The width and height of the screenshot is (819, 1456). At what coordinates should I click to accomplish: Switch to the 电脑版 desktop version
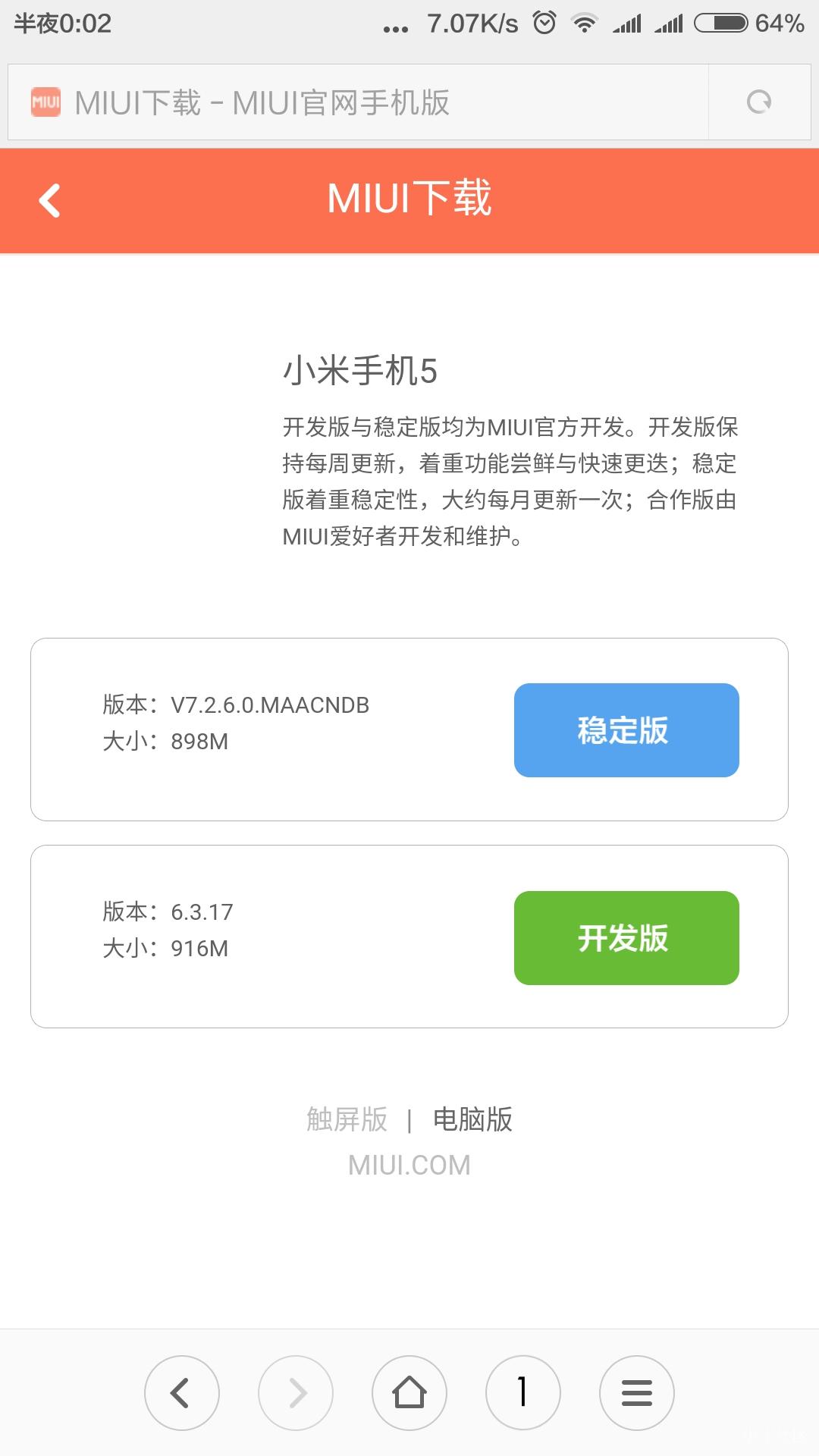[x=472, y=1119]
